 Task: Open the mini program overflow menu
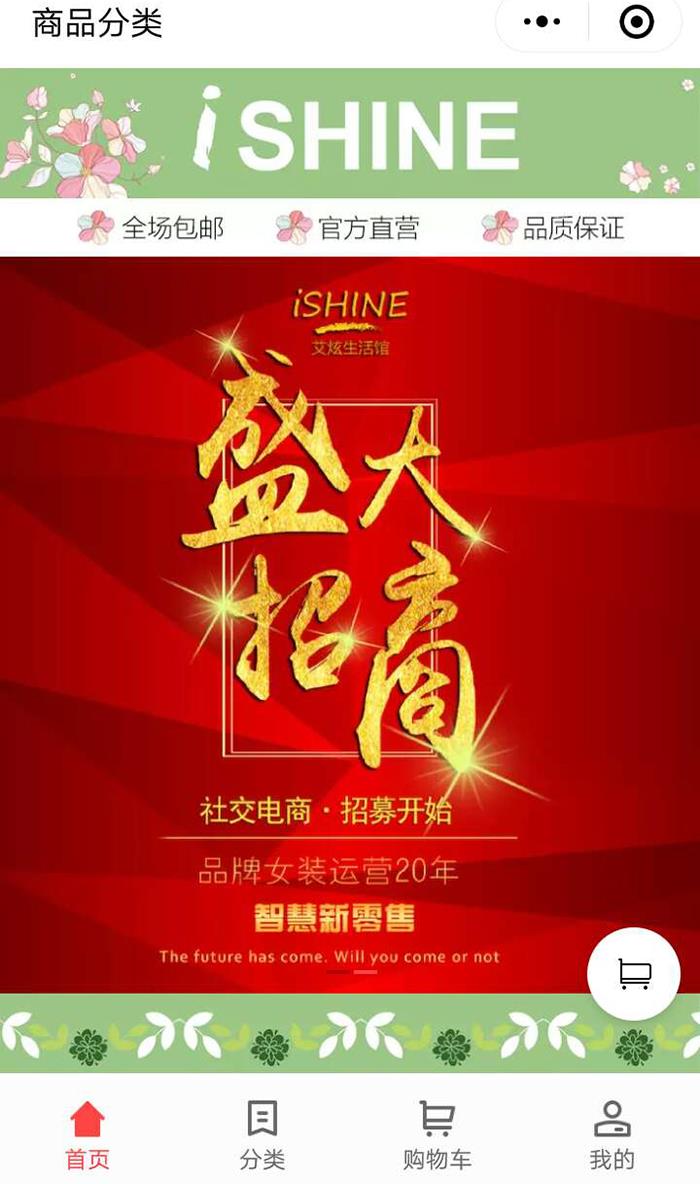pyautogui.click(x=542, y=22)
